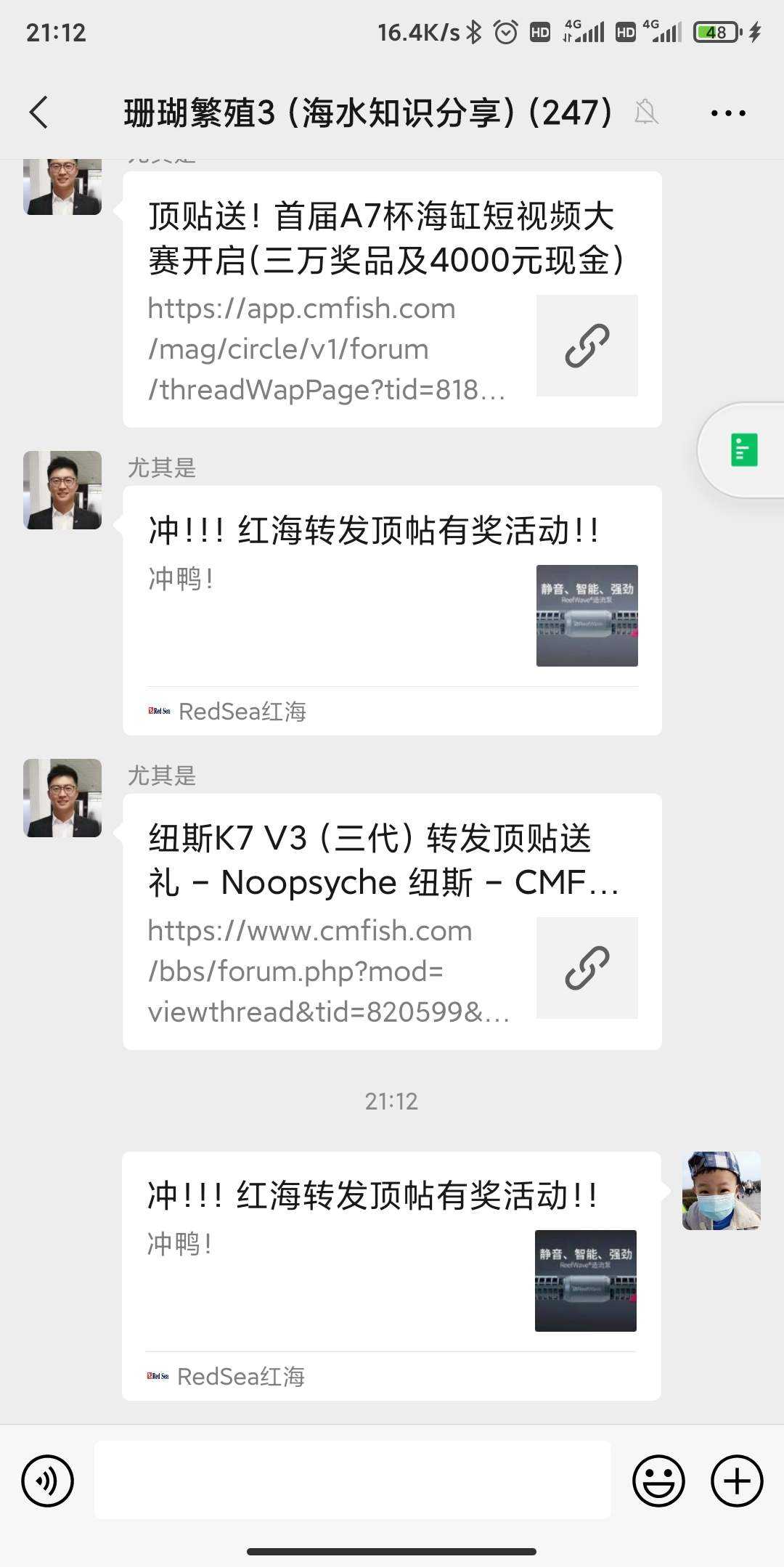This screenshot has height=1567, width=784.
Task: Open the emoji sticker panel
Action: [x=658, y=1481]
